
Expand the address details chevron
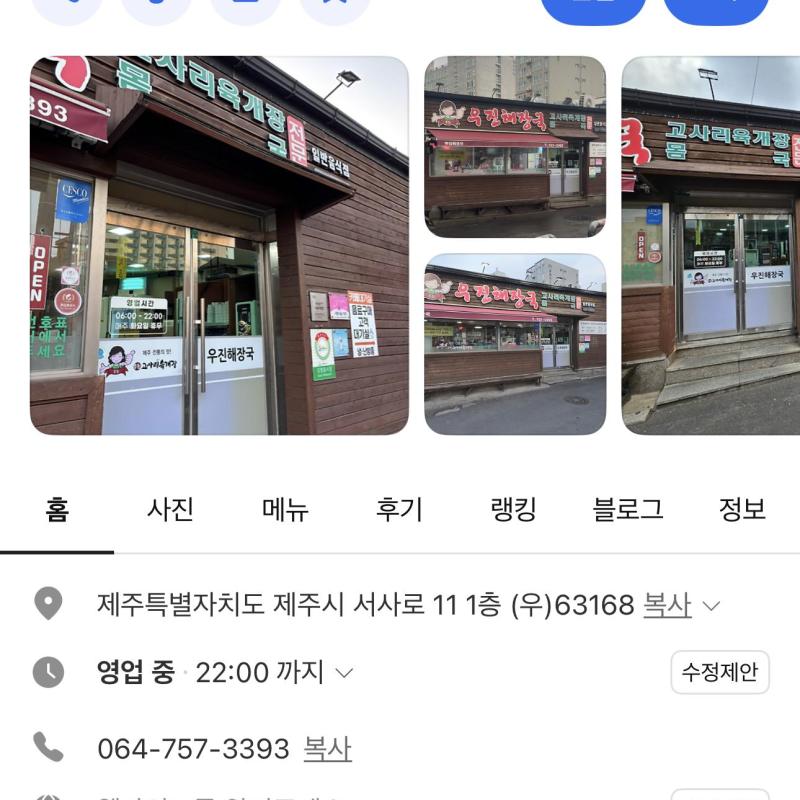pos(712,606)
